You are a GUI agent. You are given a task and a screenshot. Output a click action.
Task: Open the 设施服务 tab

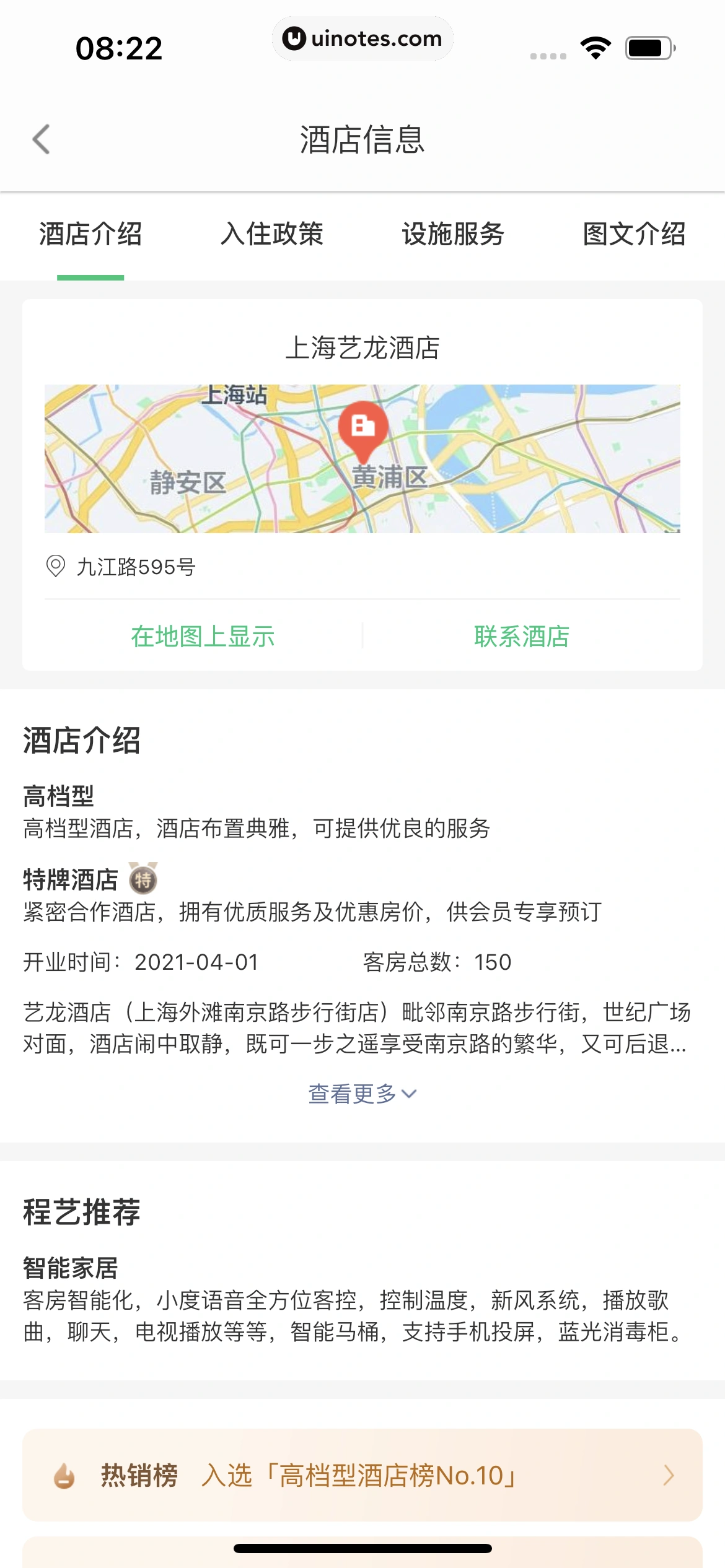point(453,235)
